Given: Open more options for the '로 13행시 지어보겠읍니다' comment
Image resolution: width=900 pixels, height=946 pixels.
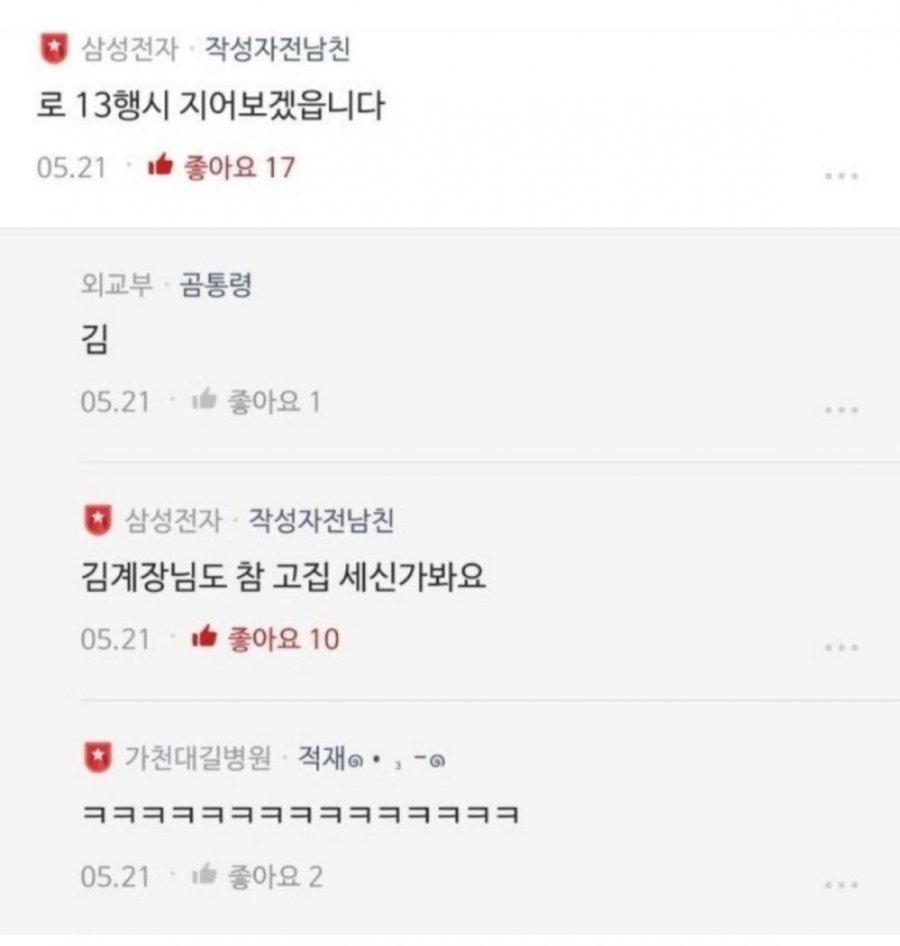Looking at the screenshot, I should [x=840, y=176].
